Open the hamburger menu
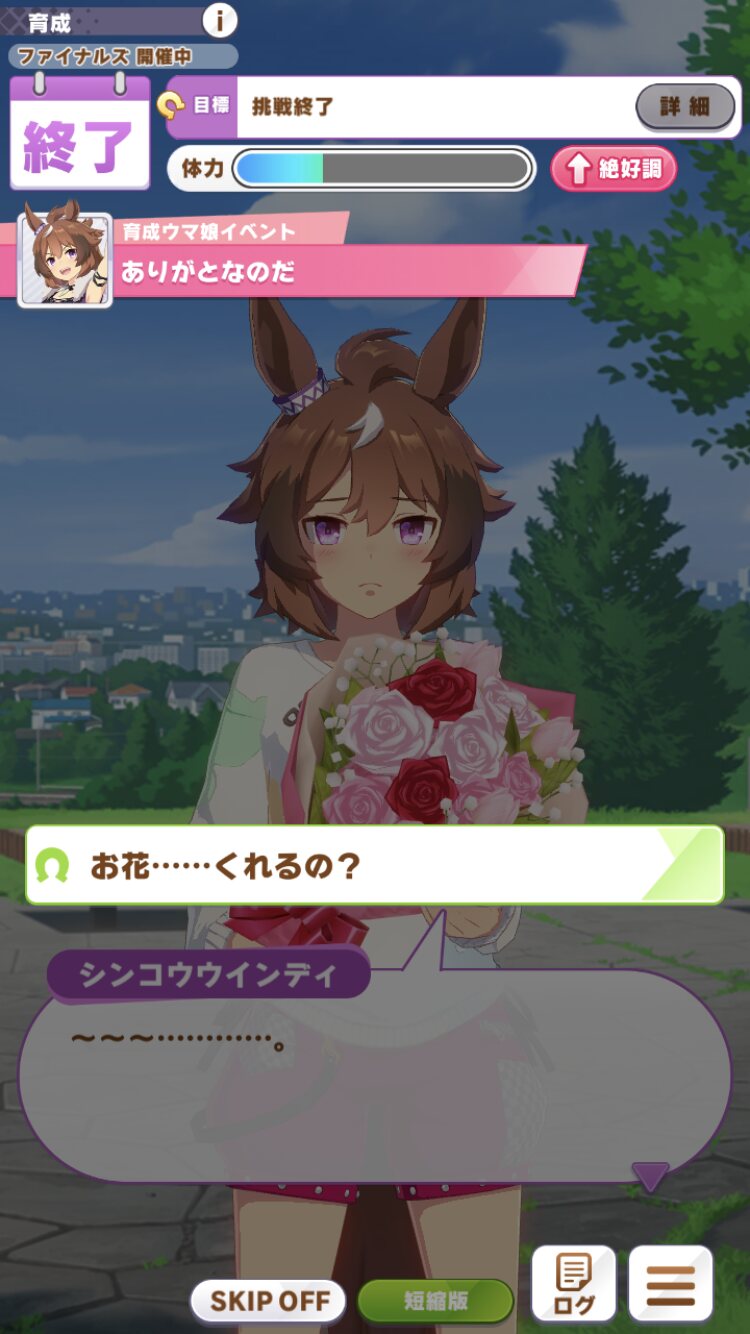Screen dimensions: 750x1334 tap(670, 1285)
